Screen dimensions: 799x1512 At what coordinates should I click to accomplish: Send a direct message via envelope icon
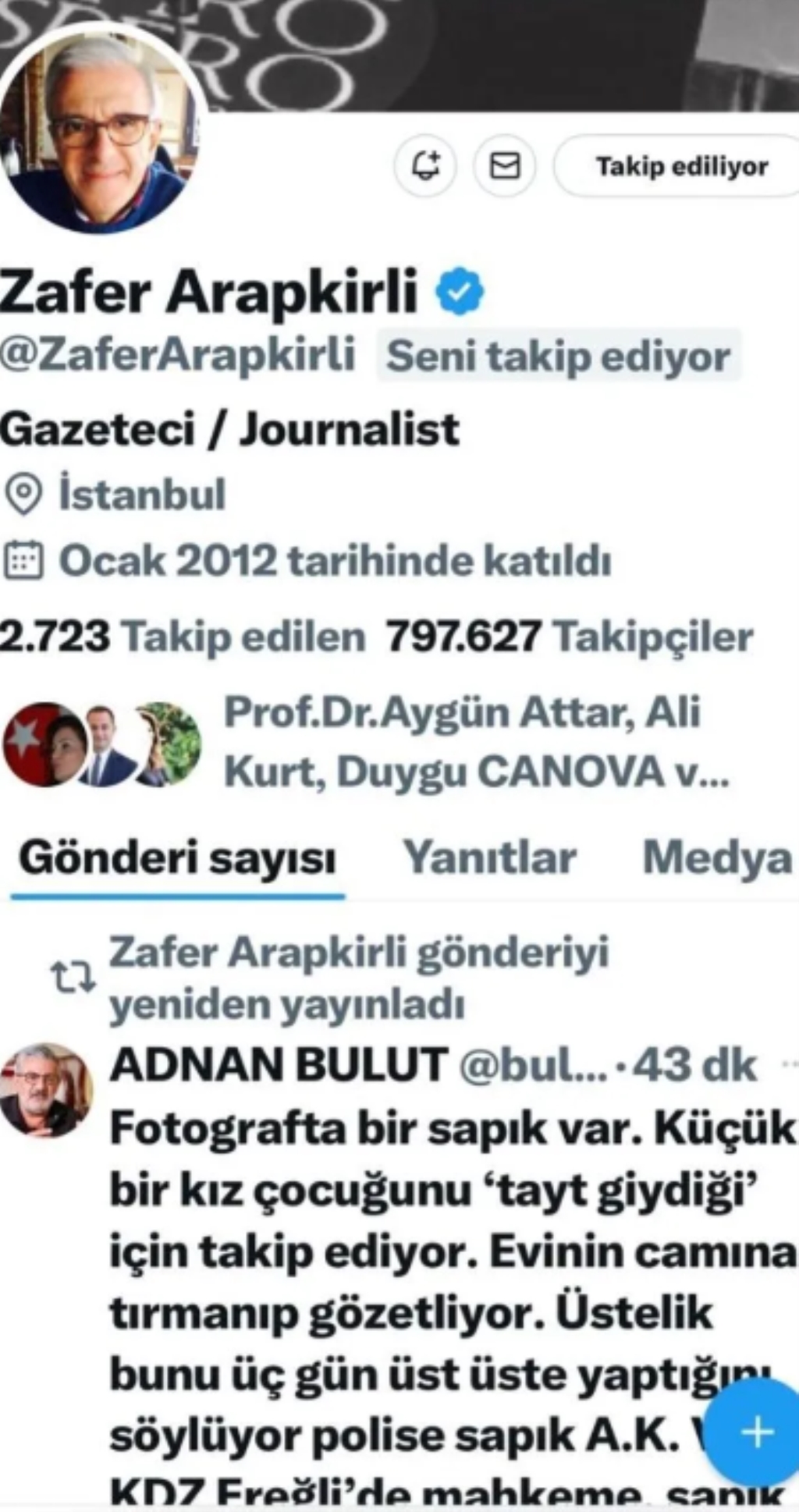click(505, 166)
